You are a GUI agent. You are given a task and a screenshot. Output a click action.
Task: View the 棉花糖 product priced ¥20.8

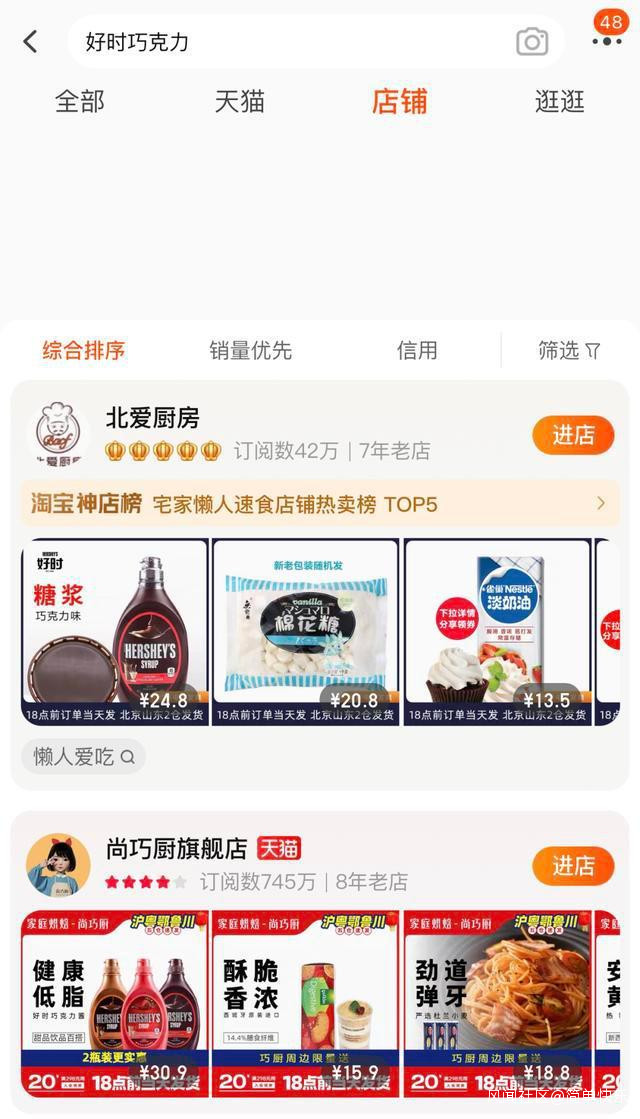click(x=306, y=630)
